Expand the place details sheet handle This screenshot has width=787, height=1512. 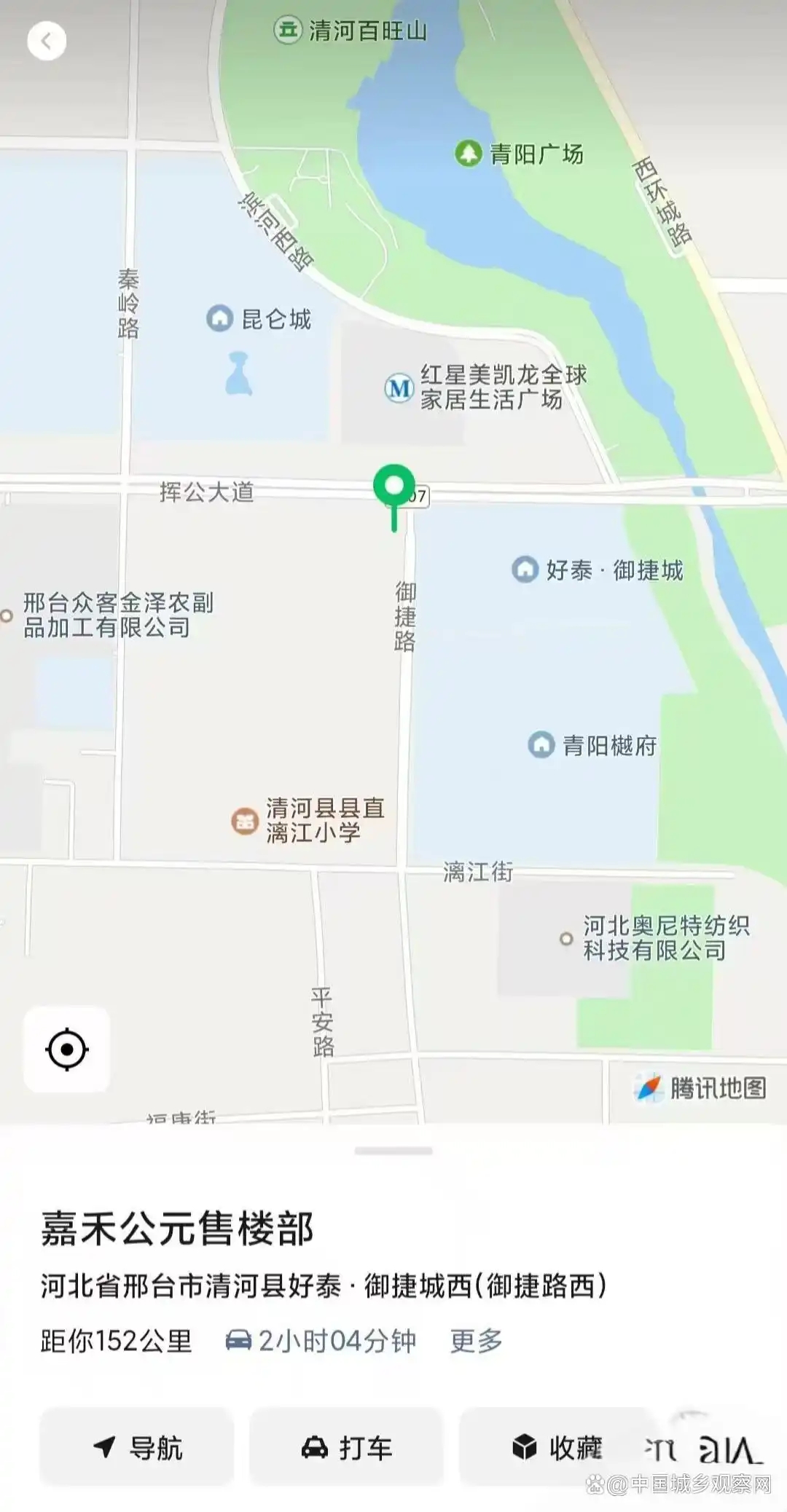click(x=393, y=1151)
